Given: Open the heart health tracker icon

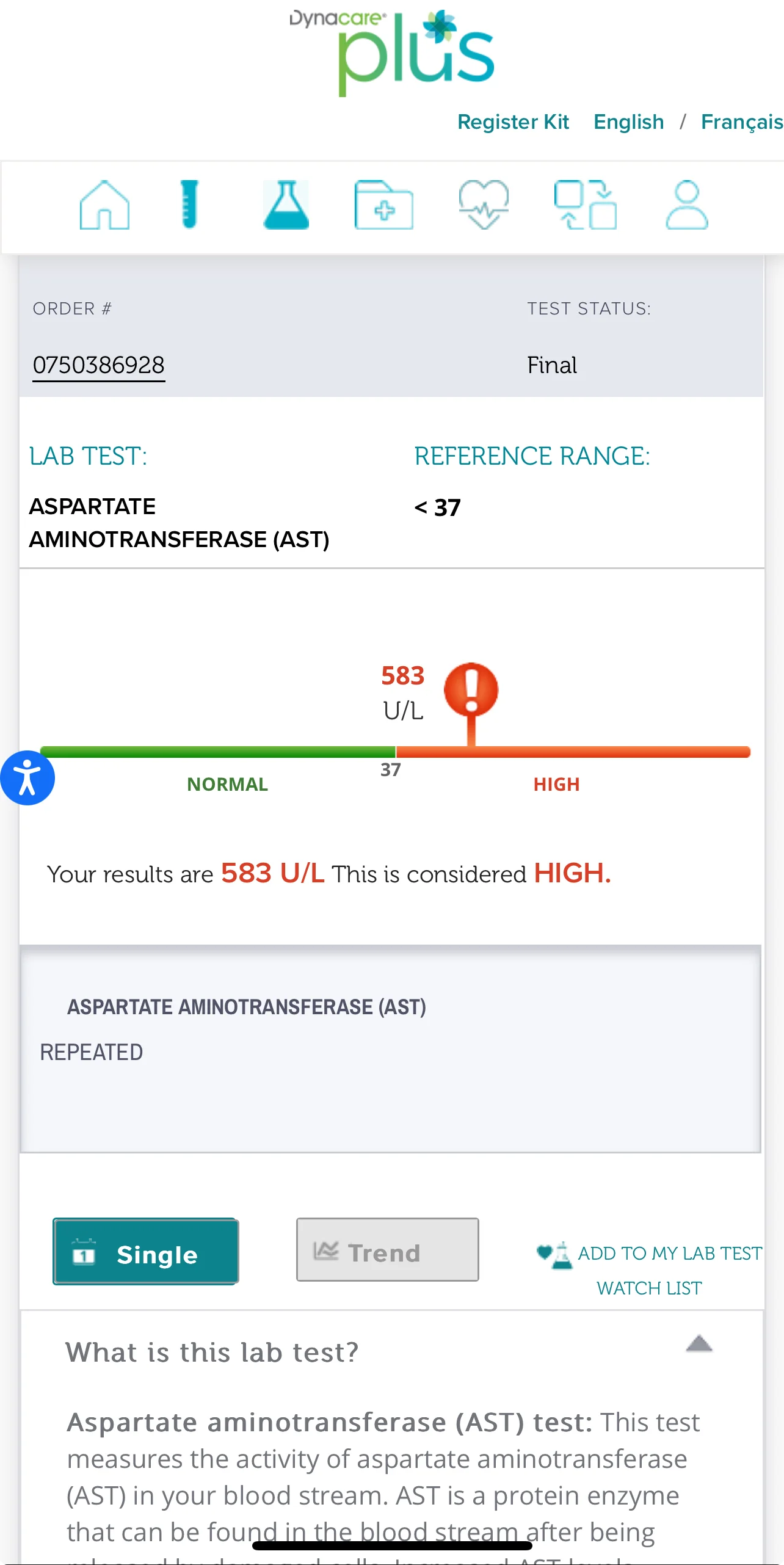Looking at the screenshot, I should pos(484,205).
